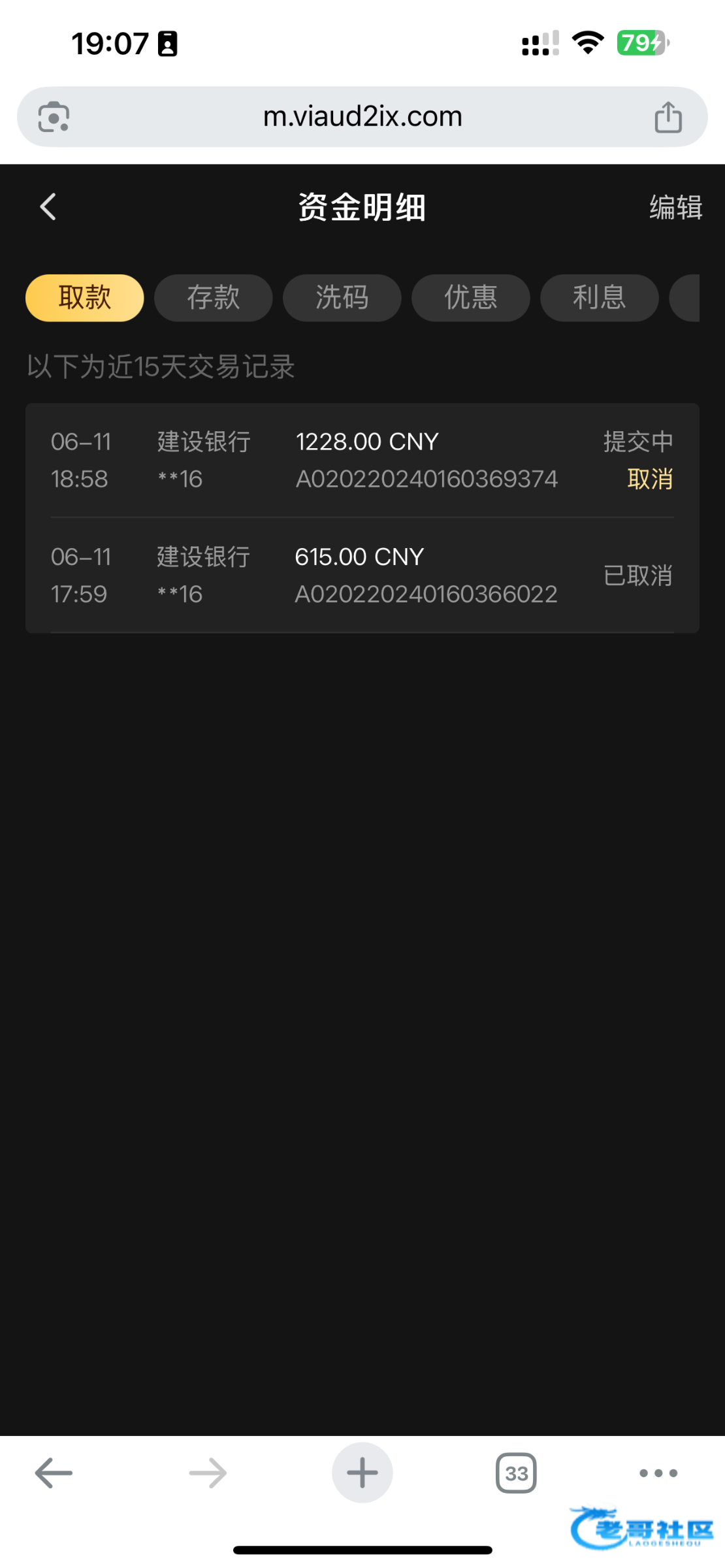This screenshot has width=725, height=1568.
Task: Open the browser three-dot menu
Action: (x=658, y=1473)
